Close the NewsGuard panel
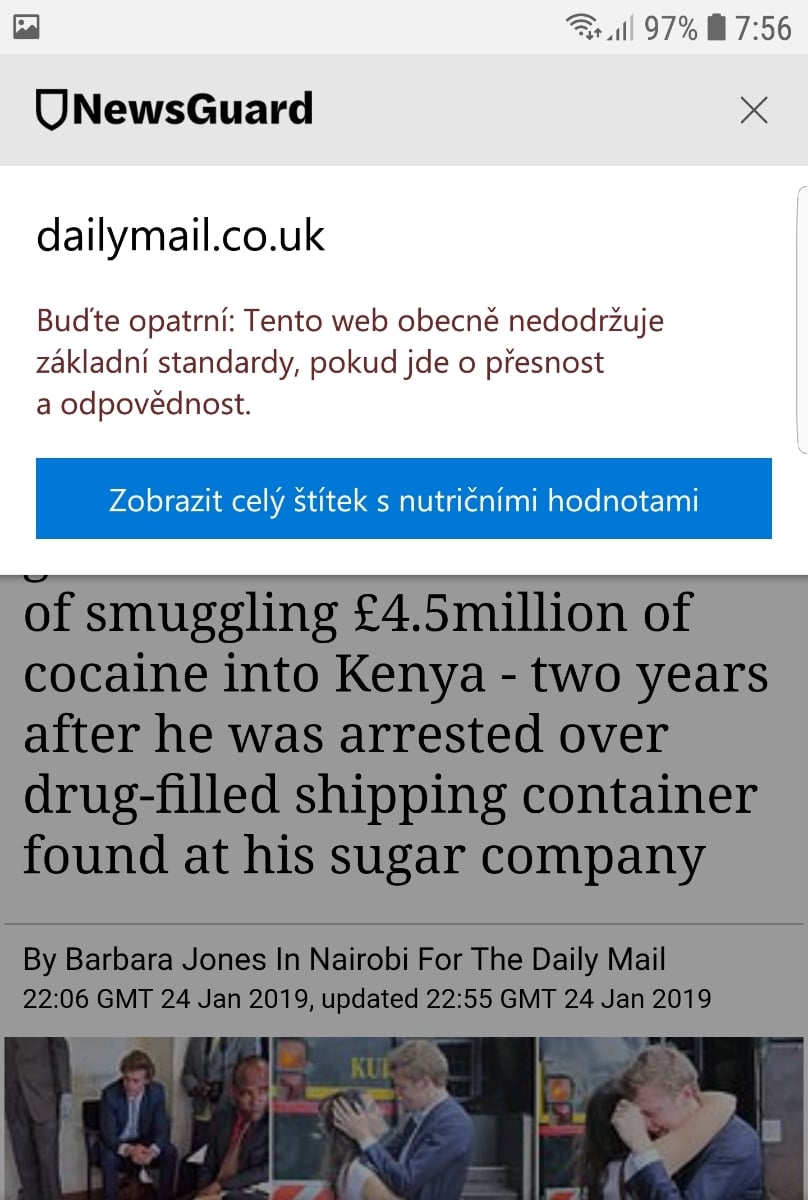Image resolution: width=808 pixels, height=1200 pixels. (753, 110)
